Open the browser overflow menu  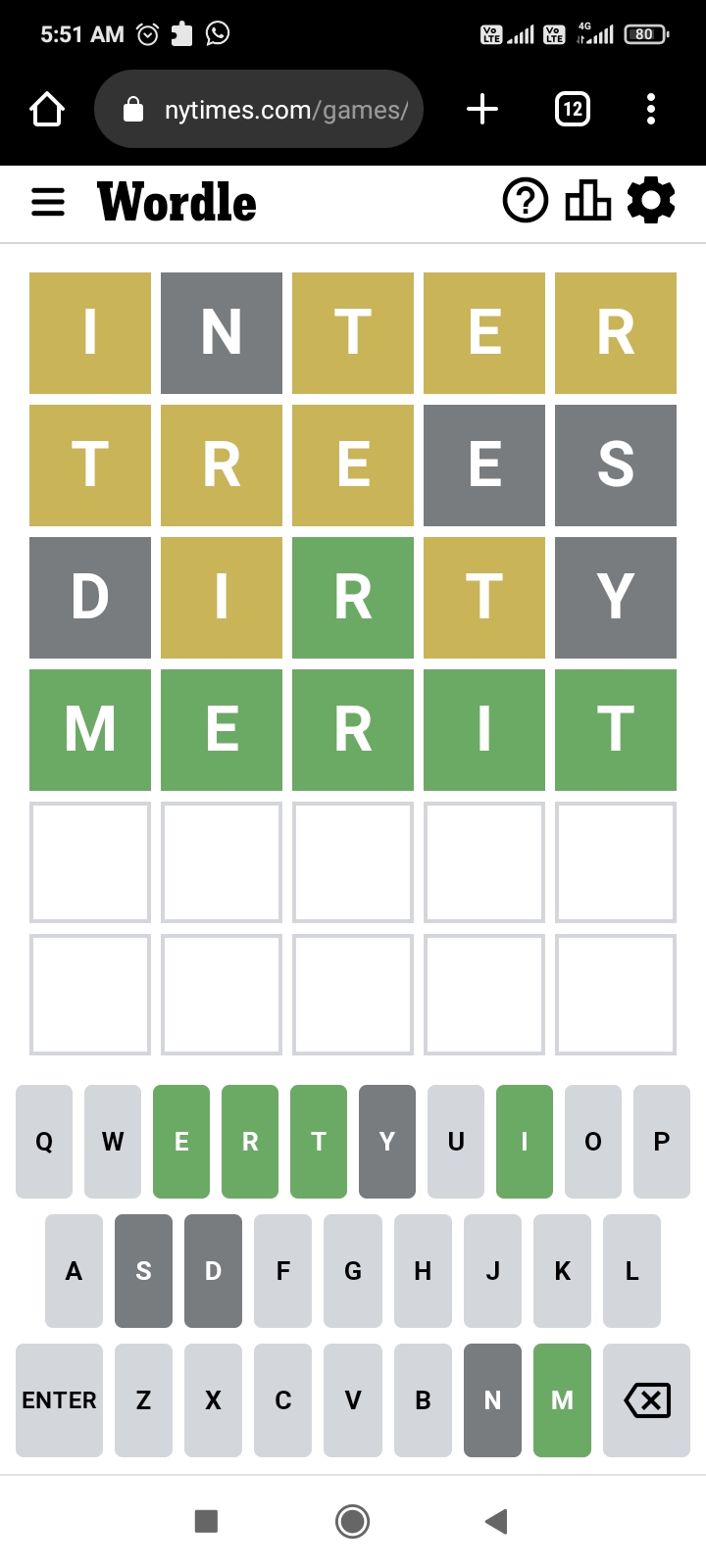[x=651, y=109]
